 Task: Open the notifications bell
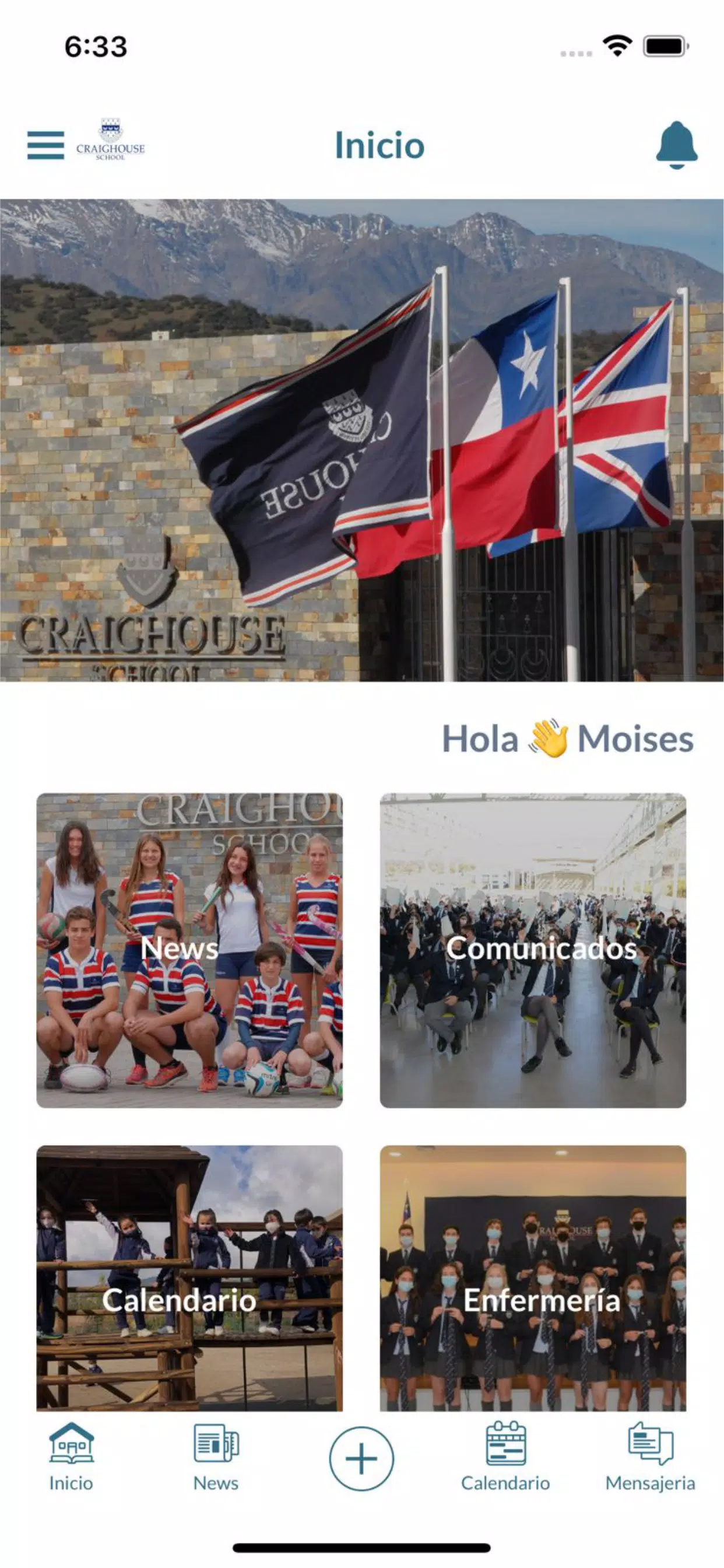click(677, 145)
